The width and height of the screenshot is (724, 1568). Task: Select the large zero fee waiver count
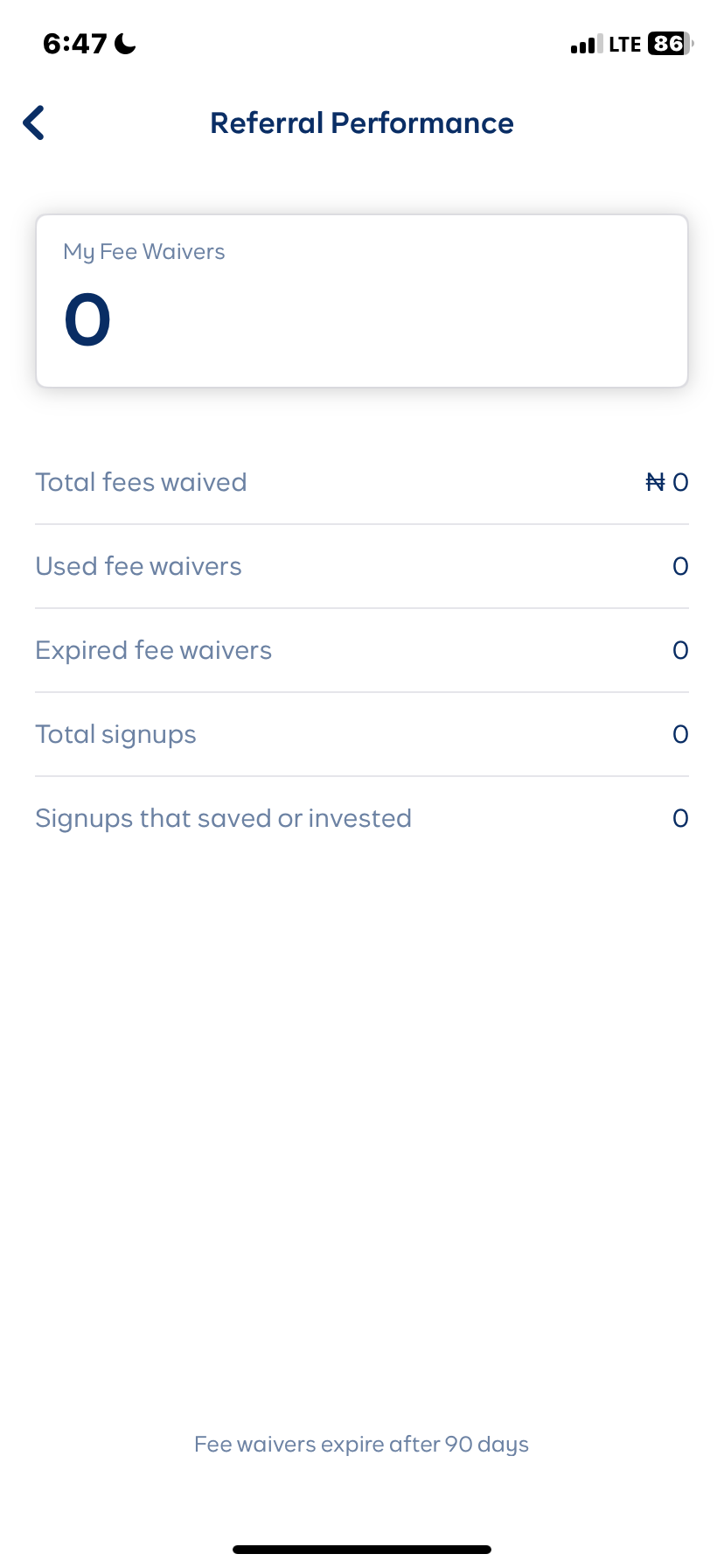[86, 318]
